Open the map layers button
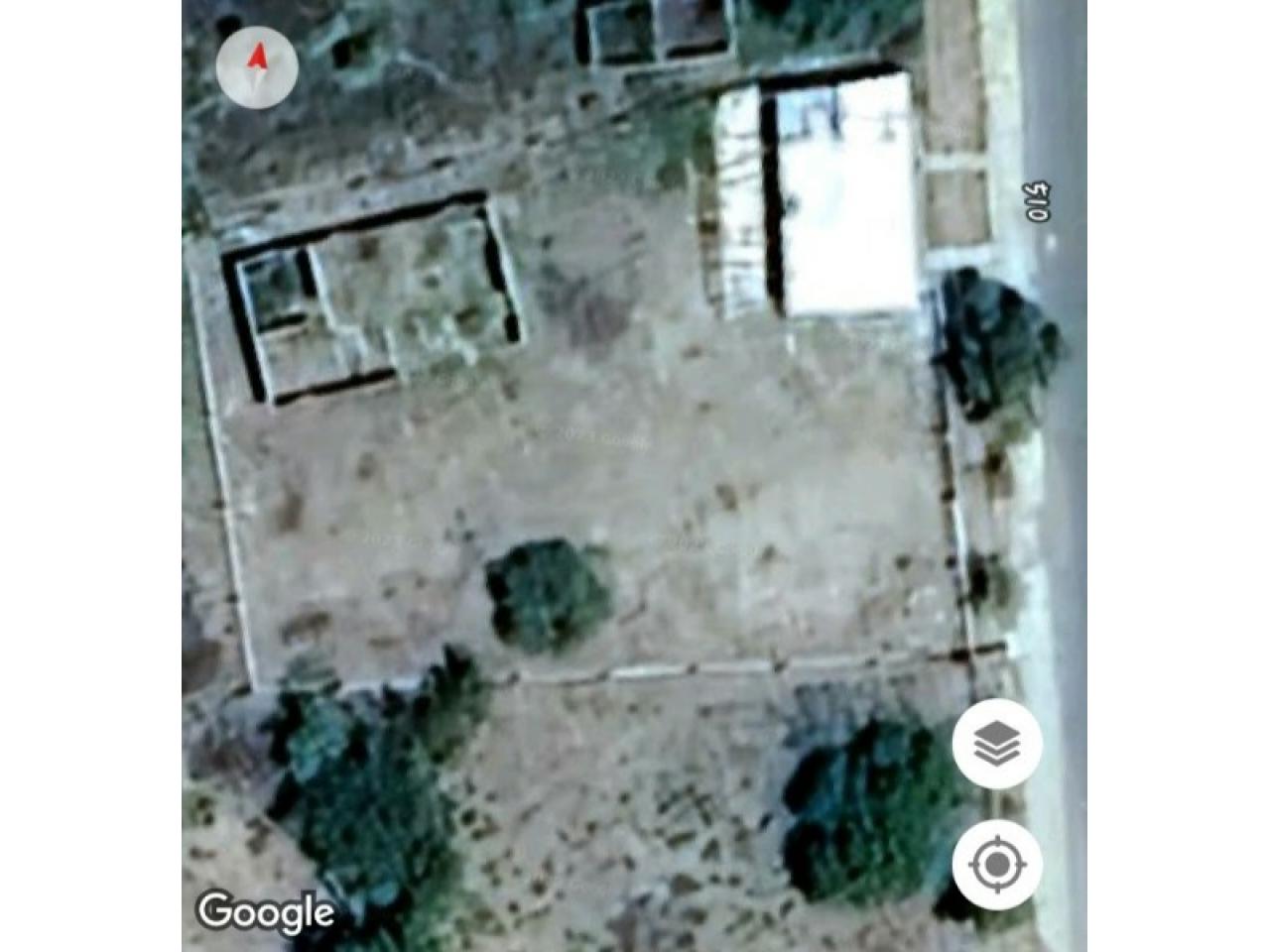 tap(996, 744)
